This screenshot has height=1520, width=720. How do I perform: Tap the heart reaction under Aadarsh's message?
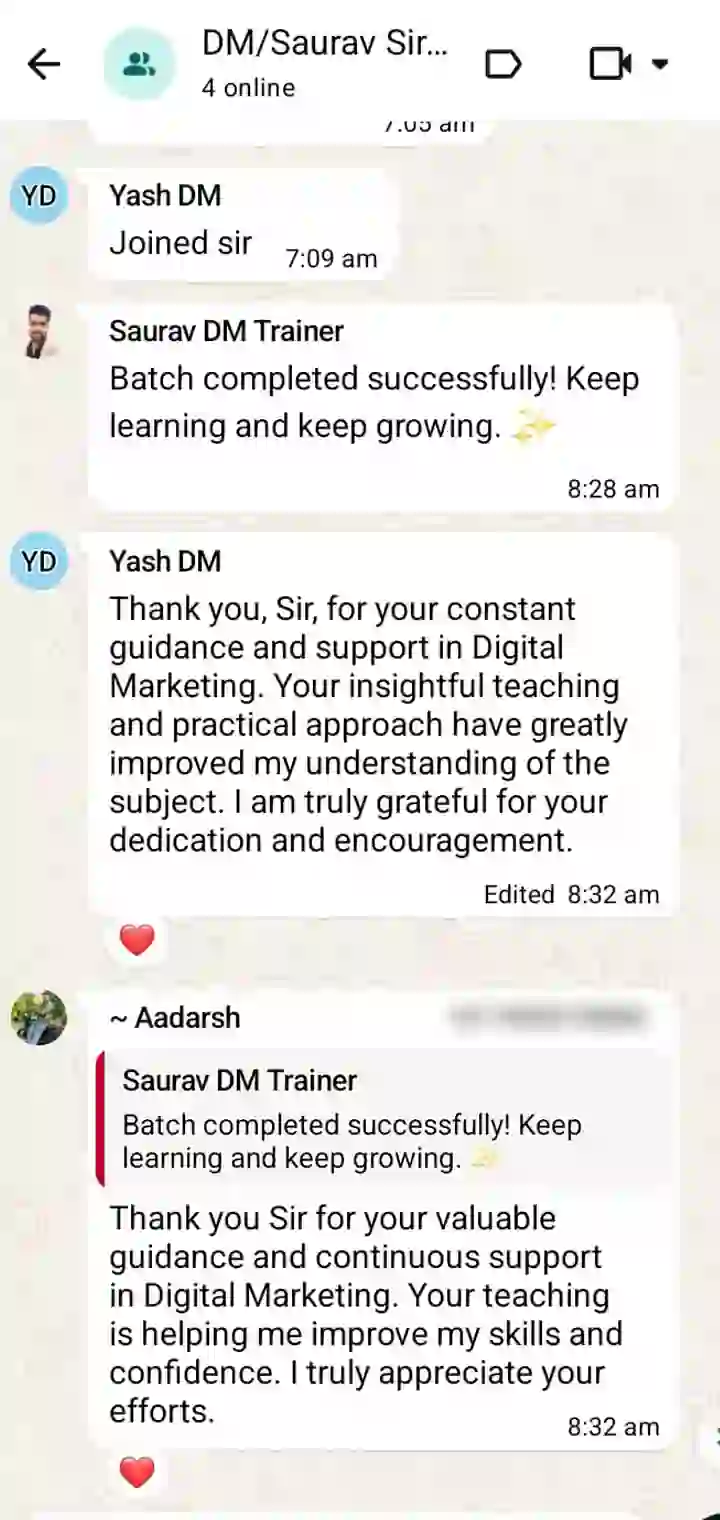137,1472
